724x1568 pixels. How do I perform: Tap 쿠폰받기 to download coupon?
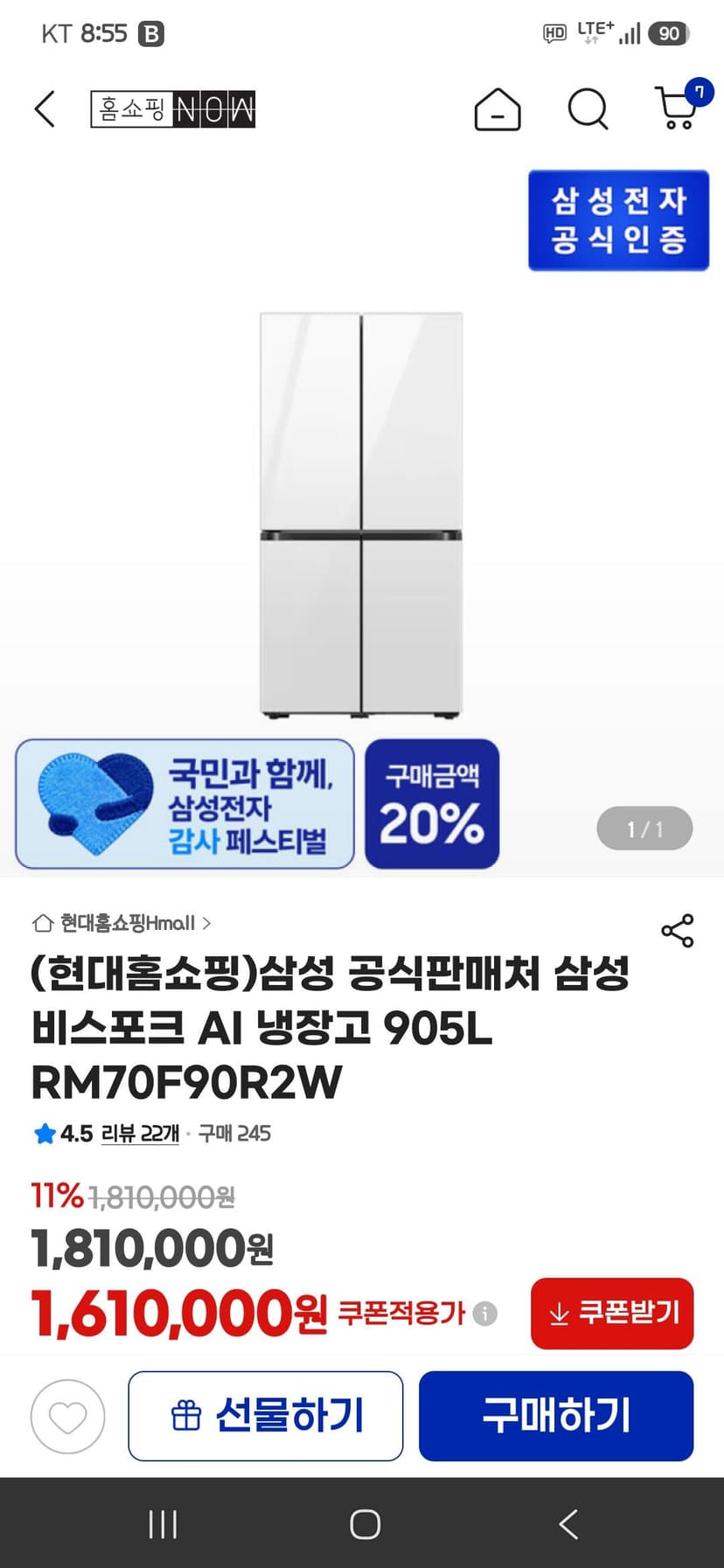pos(612,1313)
